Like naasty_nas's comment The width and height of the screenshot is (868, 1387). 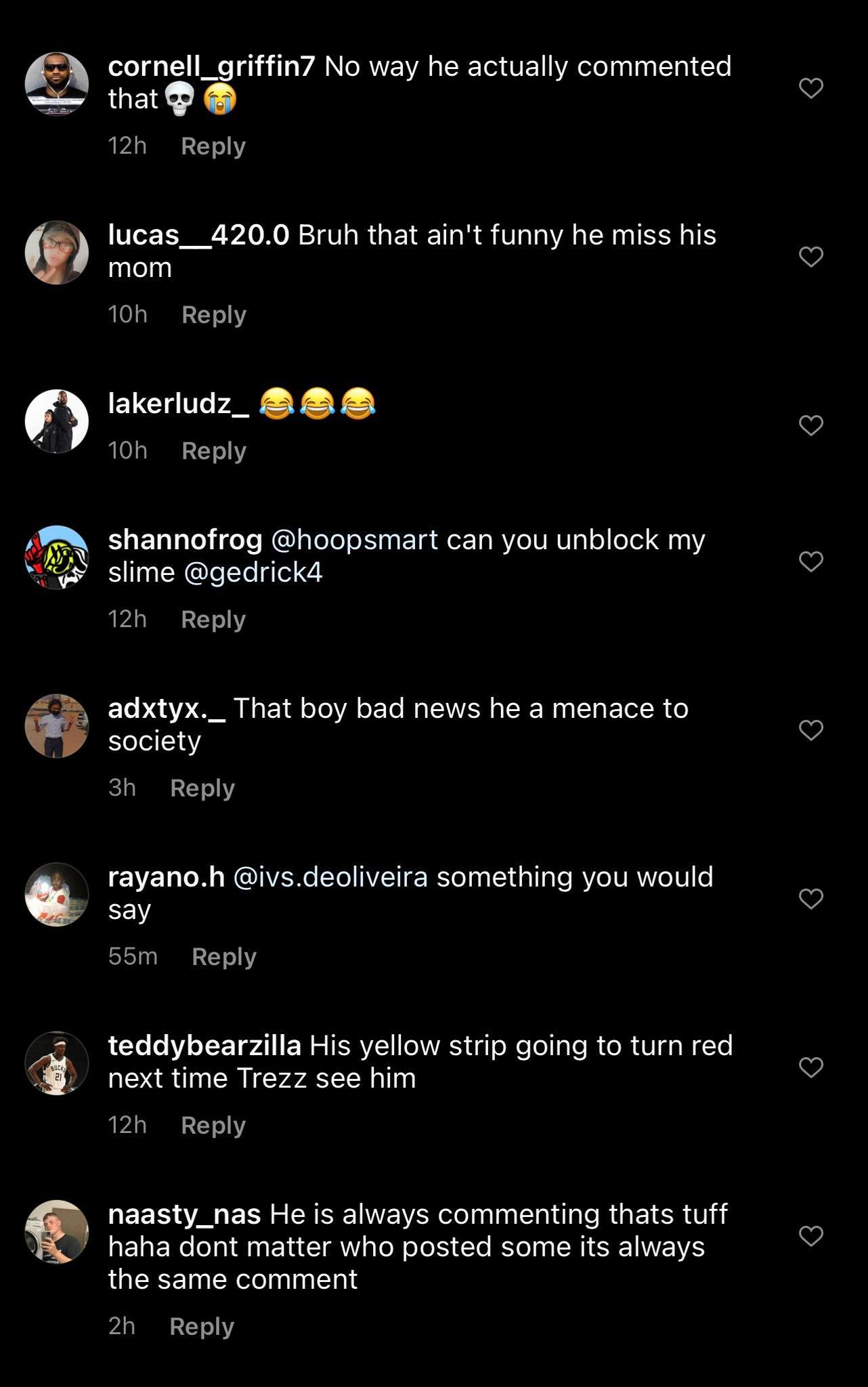tap(810, 1236)
